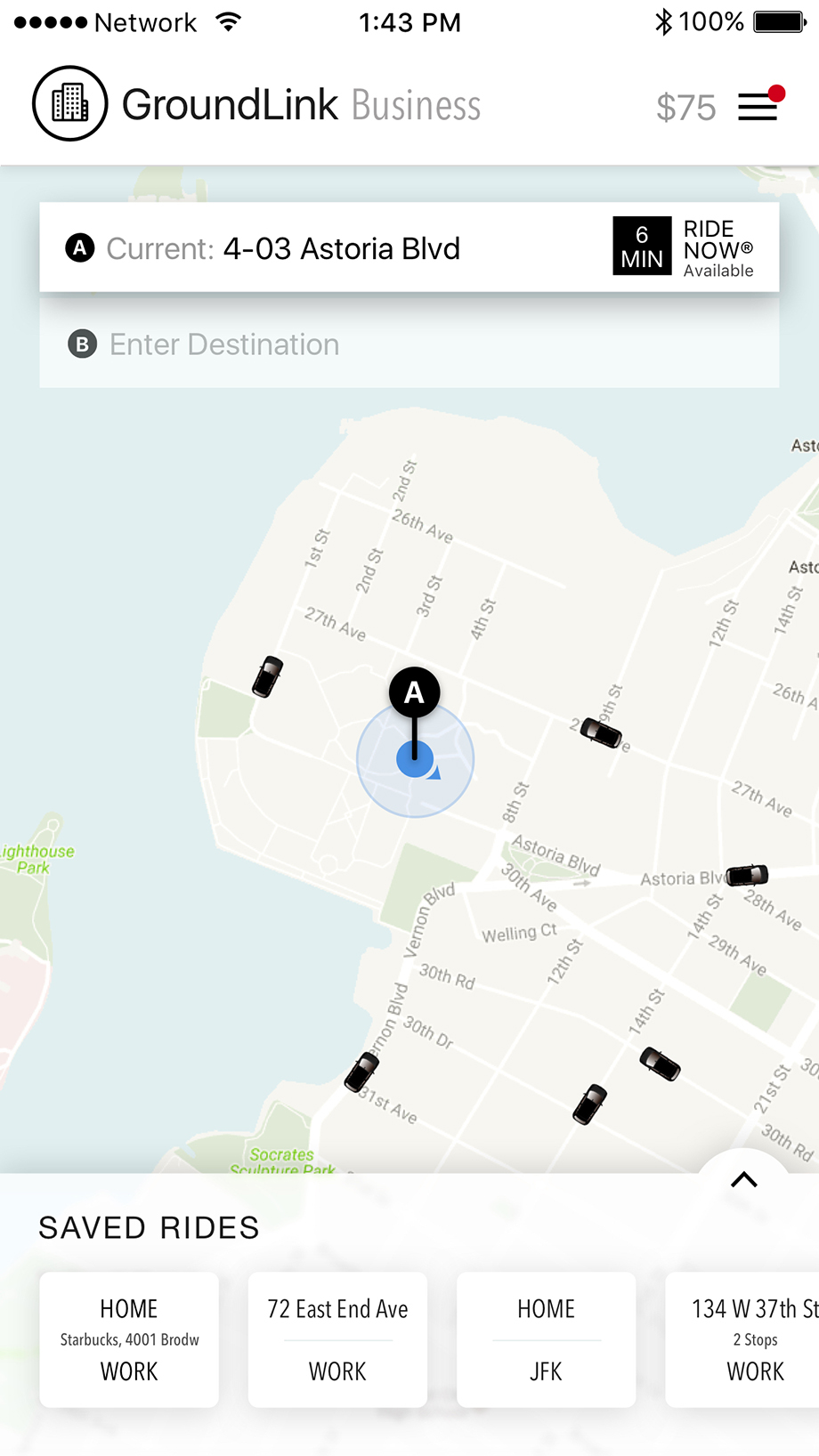This screenshot has height=1456, width=819.
Task: Select Ride Now 6 min option
Action: coord(684,247)
